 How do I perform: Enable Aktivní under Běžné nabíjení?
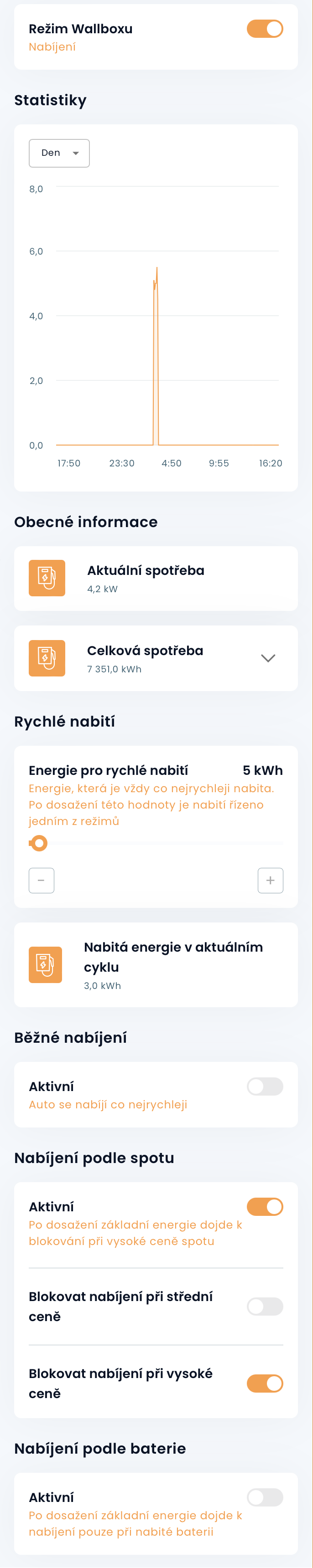(265, 1086)
